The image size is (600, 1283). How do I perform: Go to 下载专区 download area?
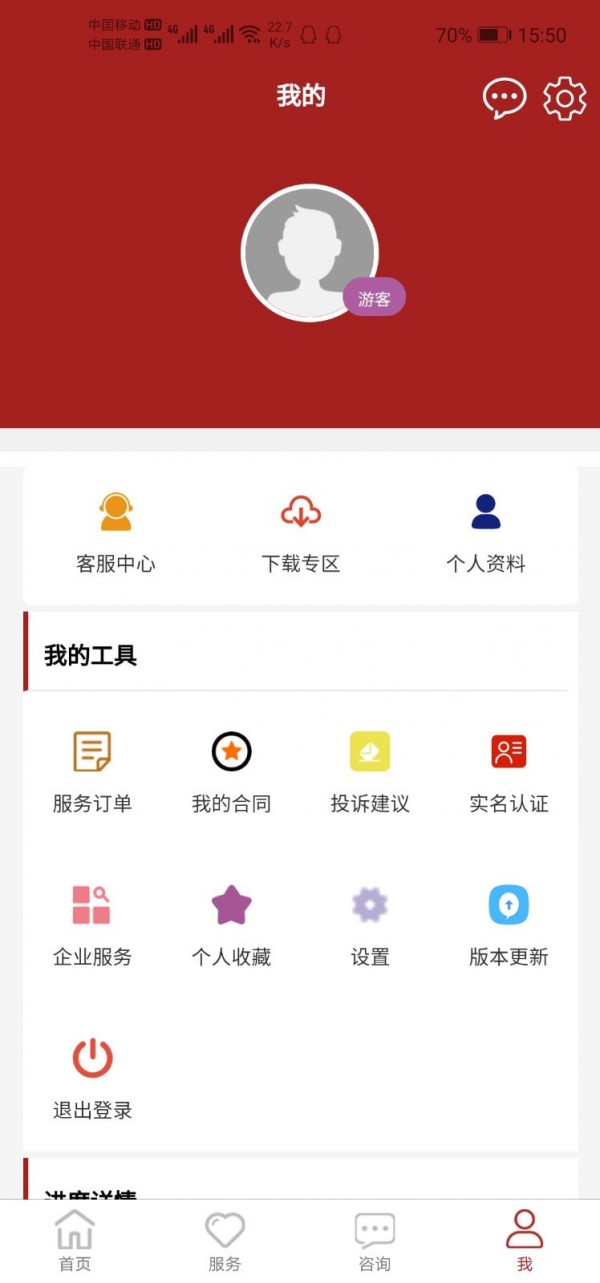[x=300, y=531]
